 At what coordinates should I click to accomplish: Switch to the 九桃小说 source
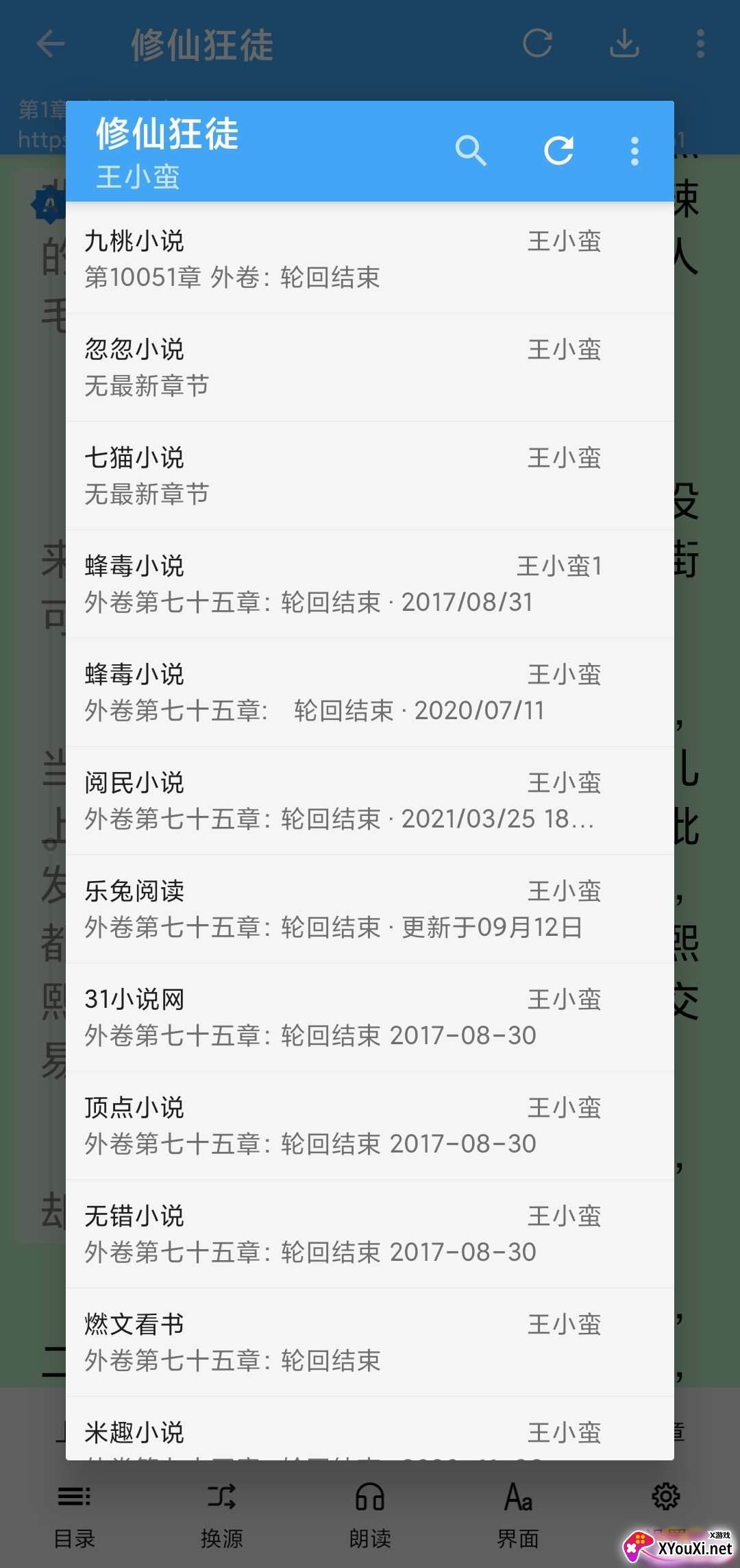click(370, 258)
